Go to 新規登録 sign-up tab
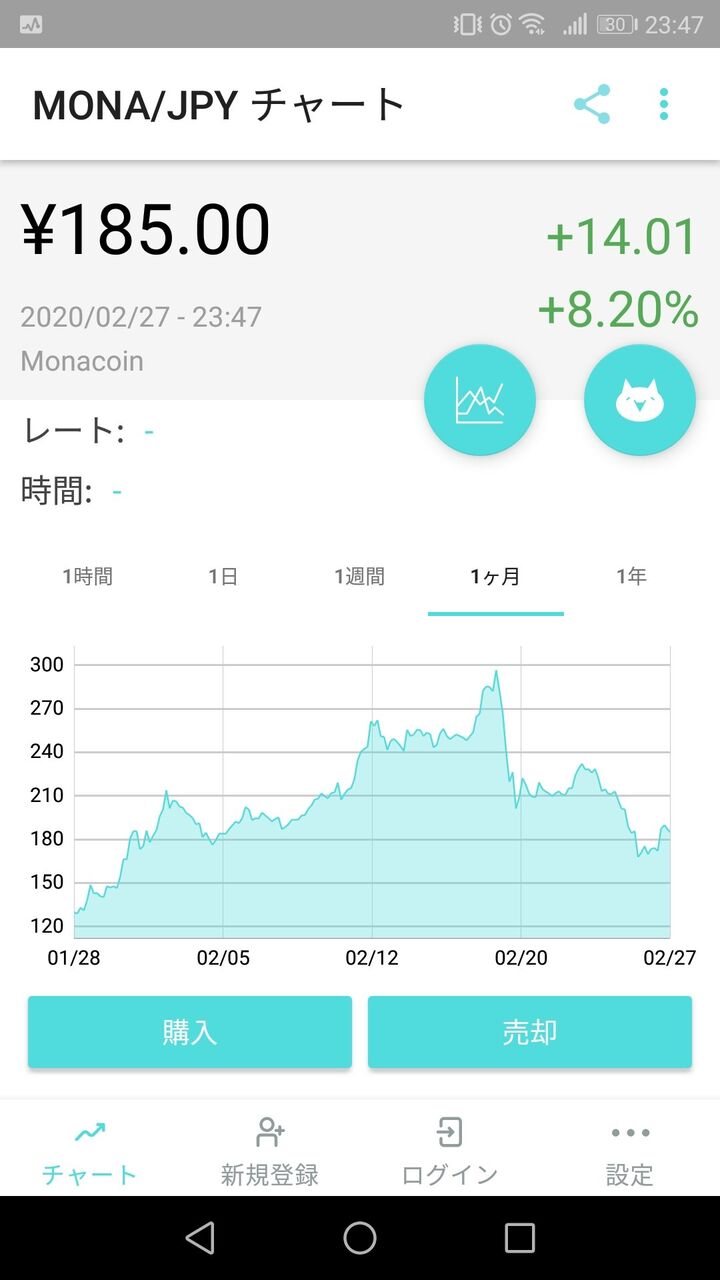Image resolution: width=720 pixels, height=1280 pixels. tap(270, 1152)
